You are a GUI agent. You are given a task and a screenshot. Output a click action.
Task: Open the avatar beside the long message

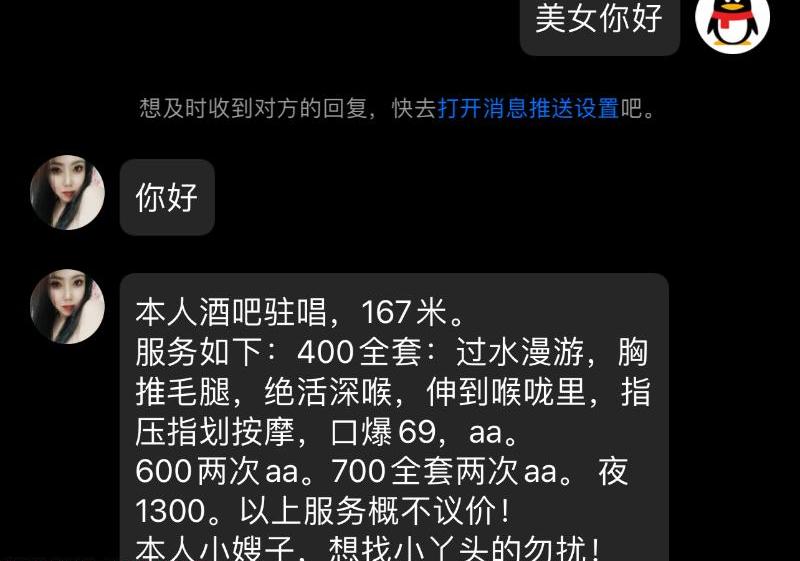[x=67, y=307]
